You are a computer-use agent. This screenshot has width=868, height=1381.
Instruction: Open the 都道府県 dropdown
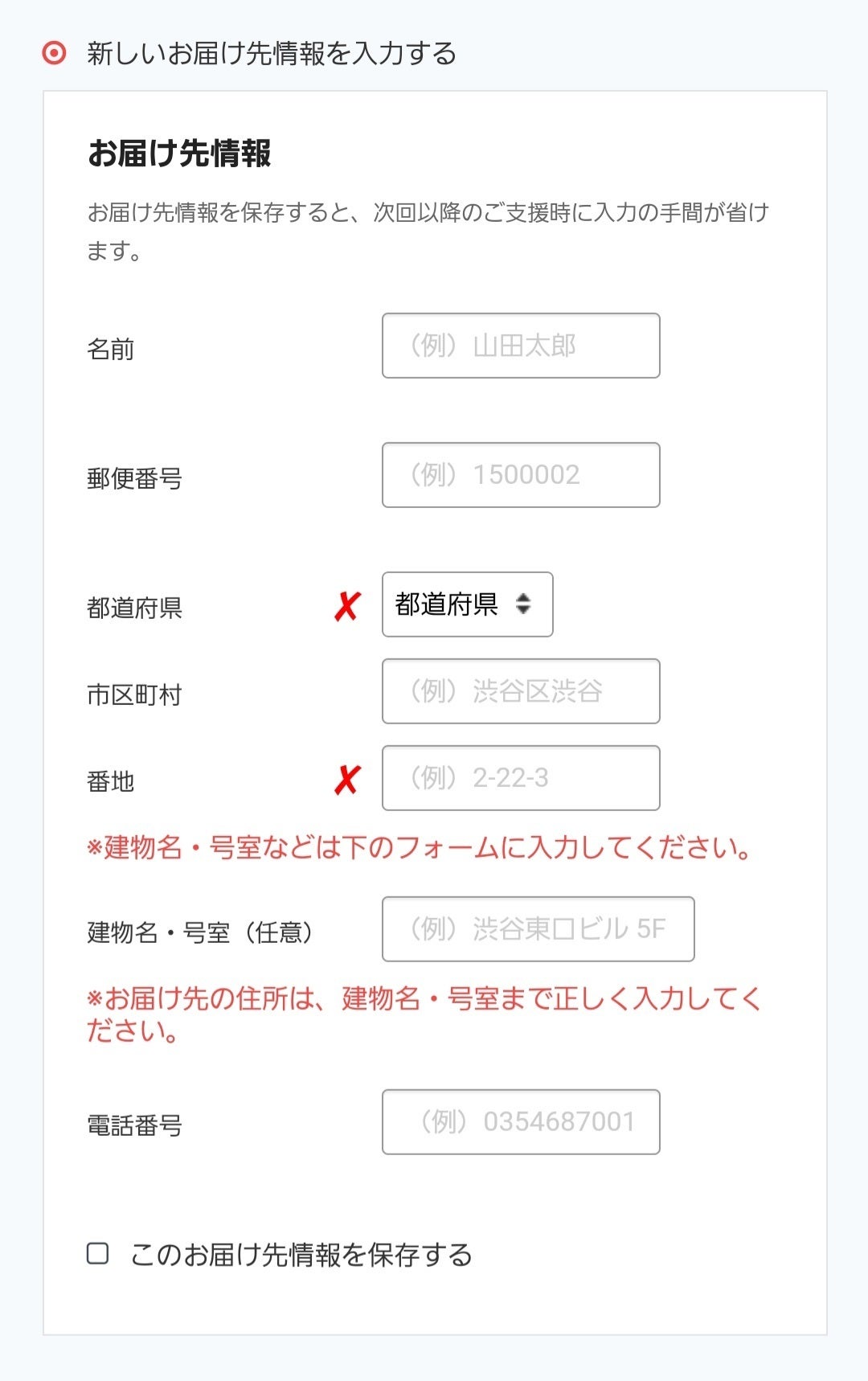coord(468,604)
